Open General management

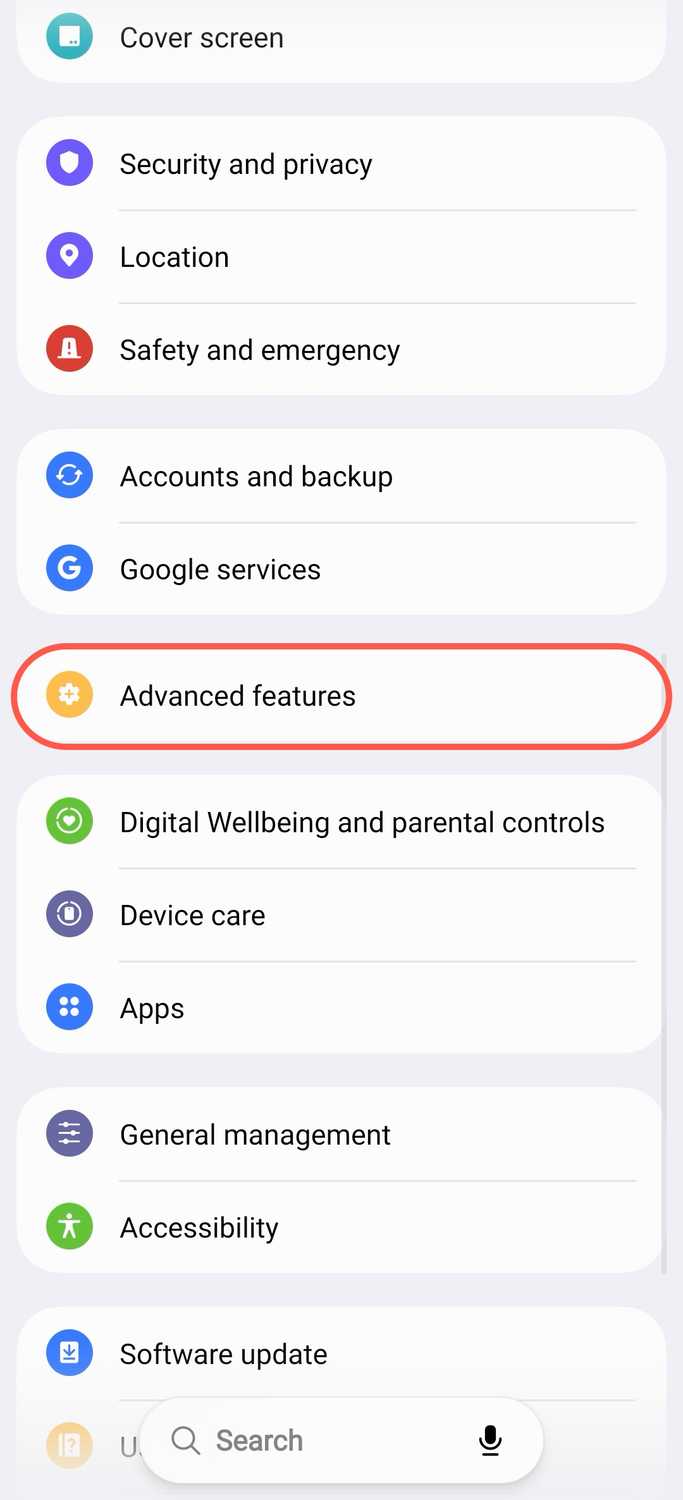tap(341, 1134)
